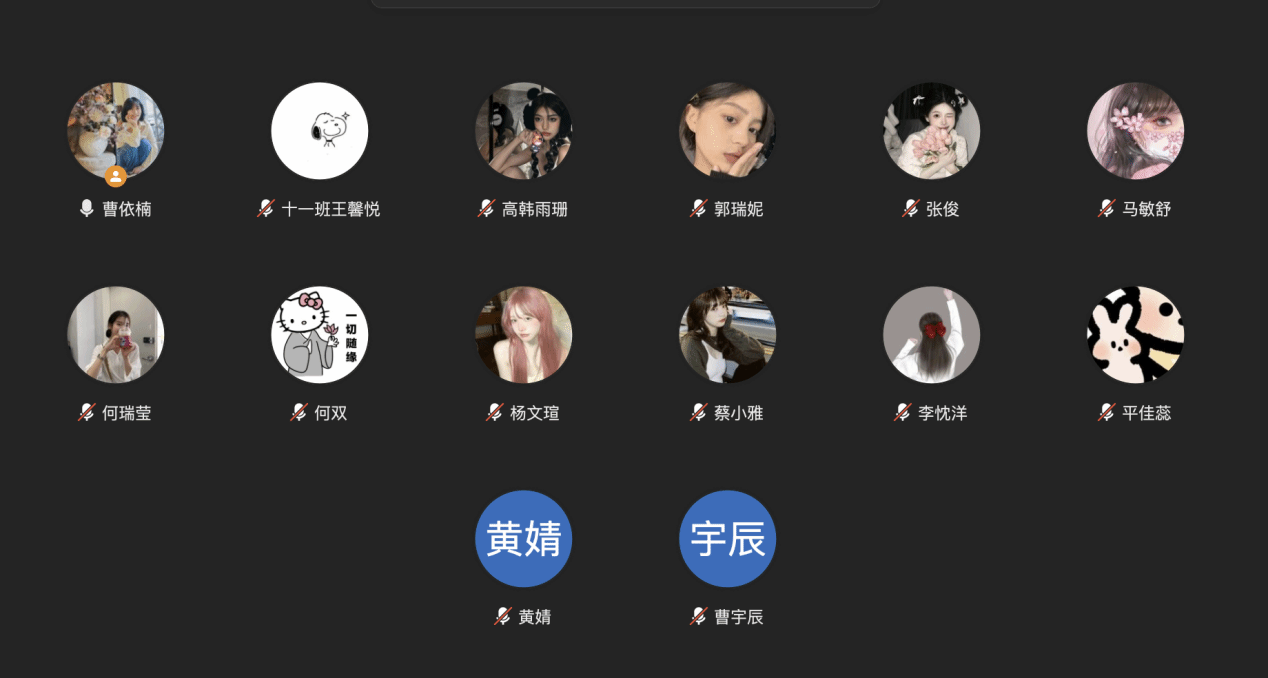Select participant 曹依楠's avatar tile
Screen dimensions: 1268x678
tap(116, 131)
